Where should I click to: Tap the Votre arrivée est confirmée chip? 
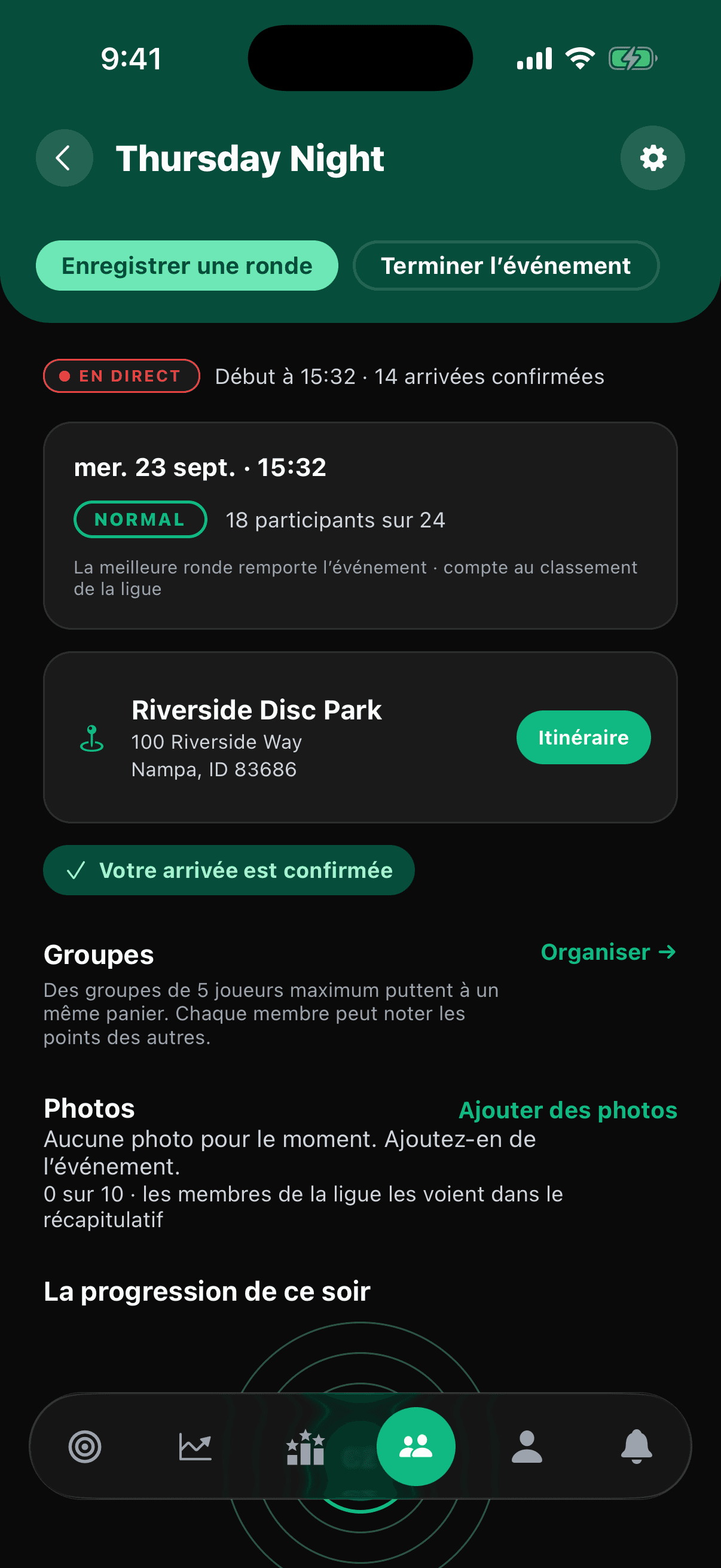tap(229, 870)
